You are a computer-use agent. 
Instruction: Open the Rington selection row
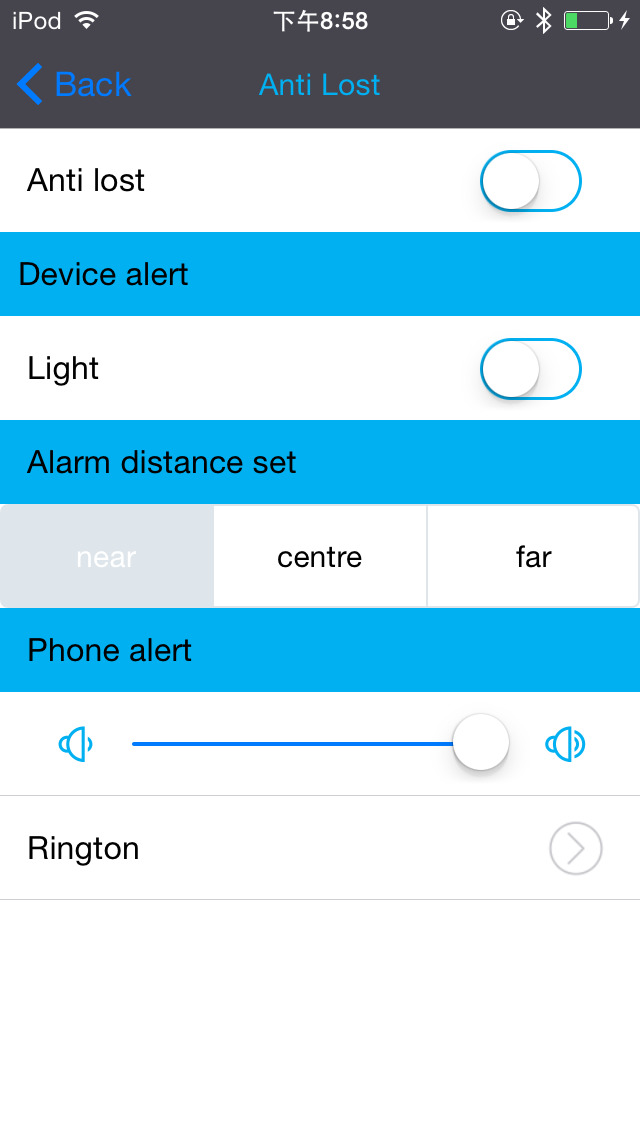tap(320, 849)
